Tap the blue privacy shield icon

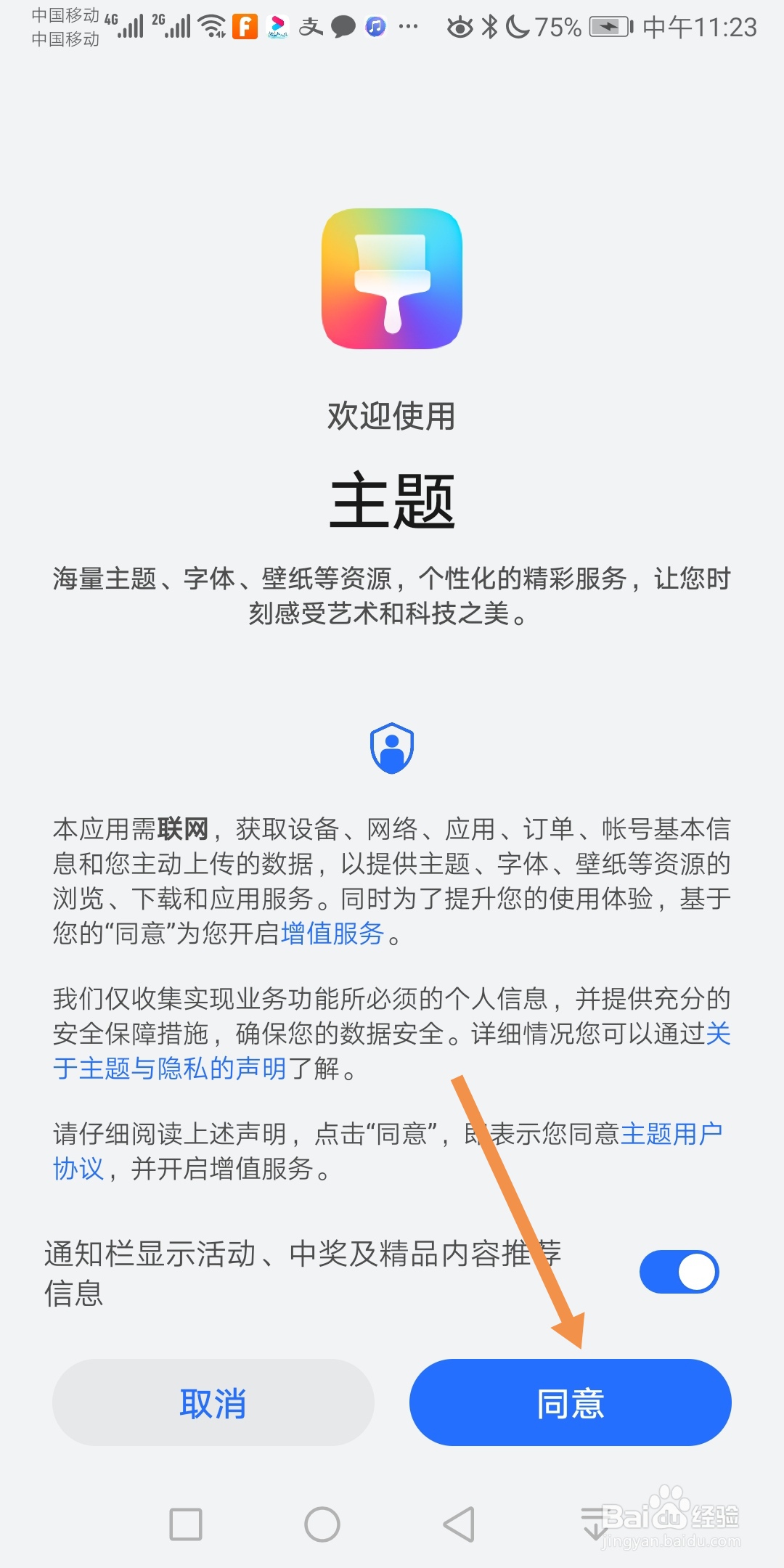391,749
